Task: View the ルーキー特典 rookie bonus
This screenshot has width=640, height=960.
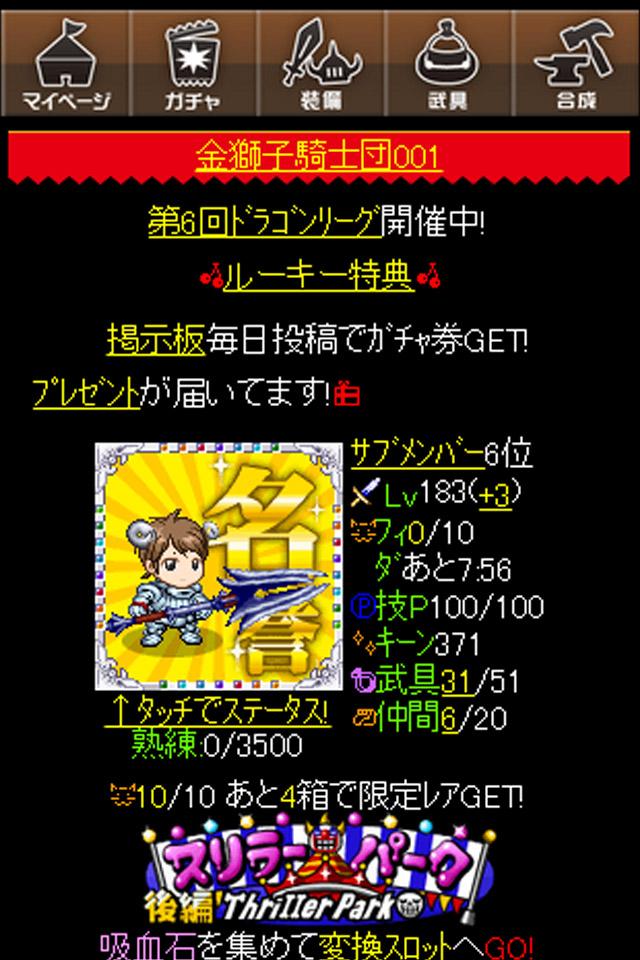Action: tap(319, 276)
